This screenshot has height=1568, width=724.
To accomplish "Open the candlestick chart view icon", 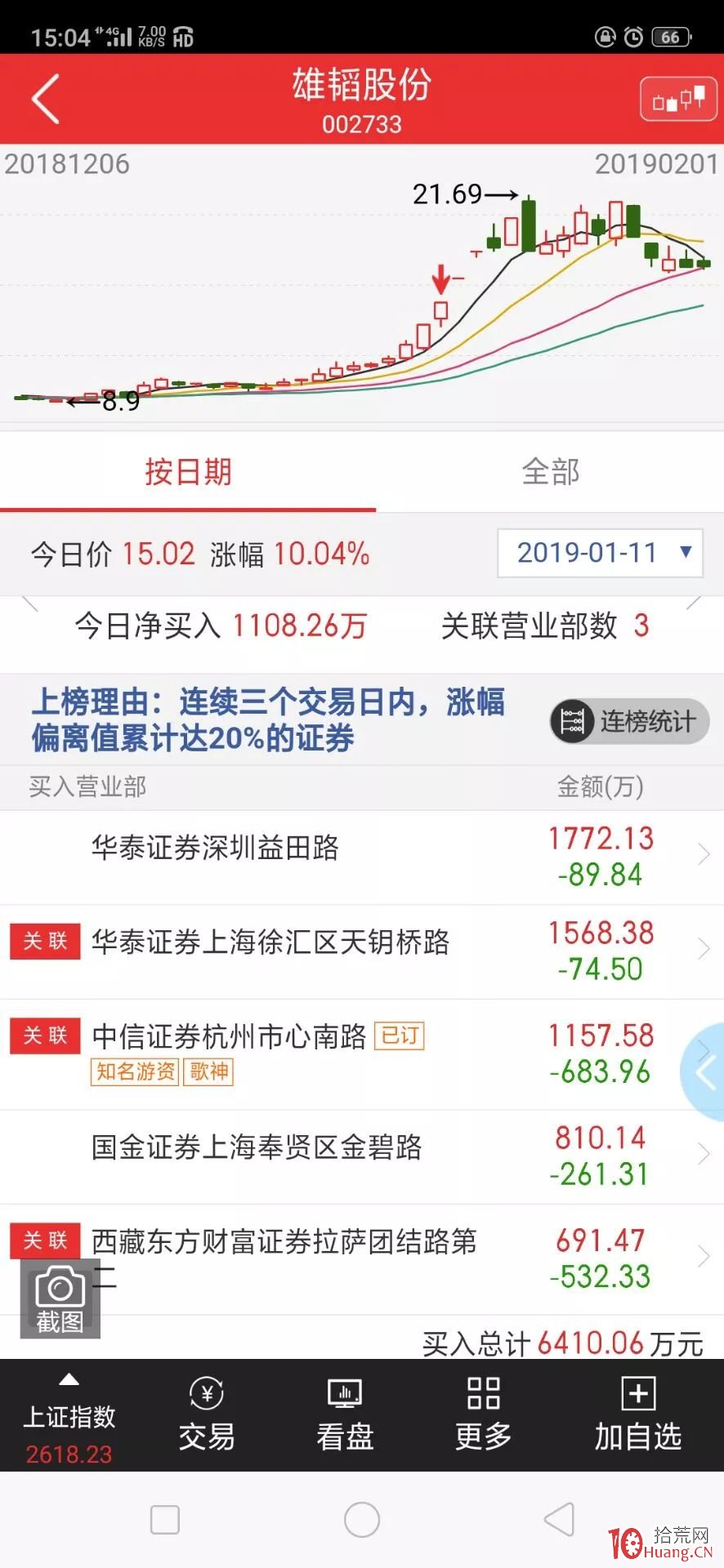I will coord(678,100).
